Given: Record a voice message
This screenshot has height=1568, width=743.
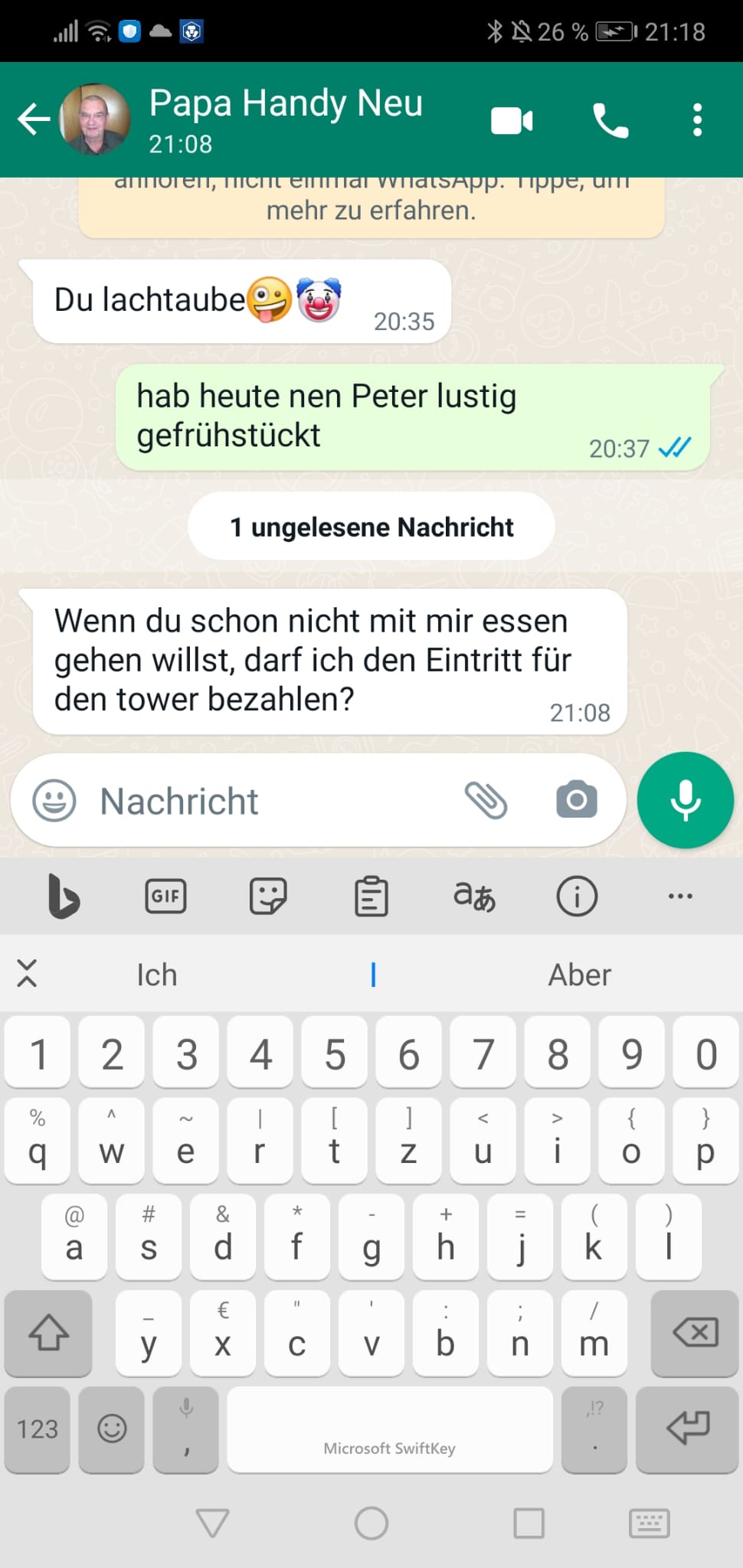Looking at the screenshot, I should 685,801.
